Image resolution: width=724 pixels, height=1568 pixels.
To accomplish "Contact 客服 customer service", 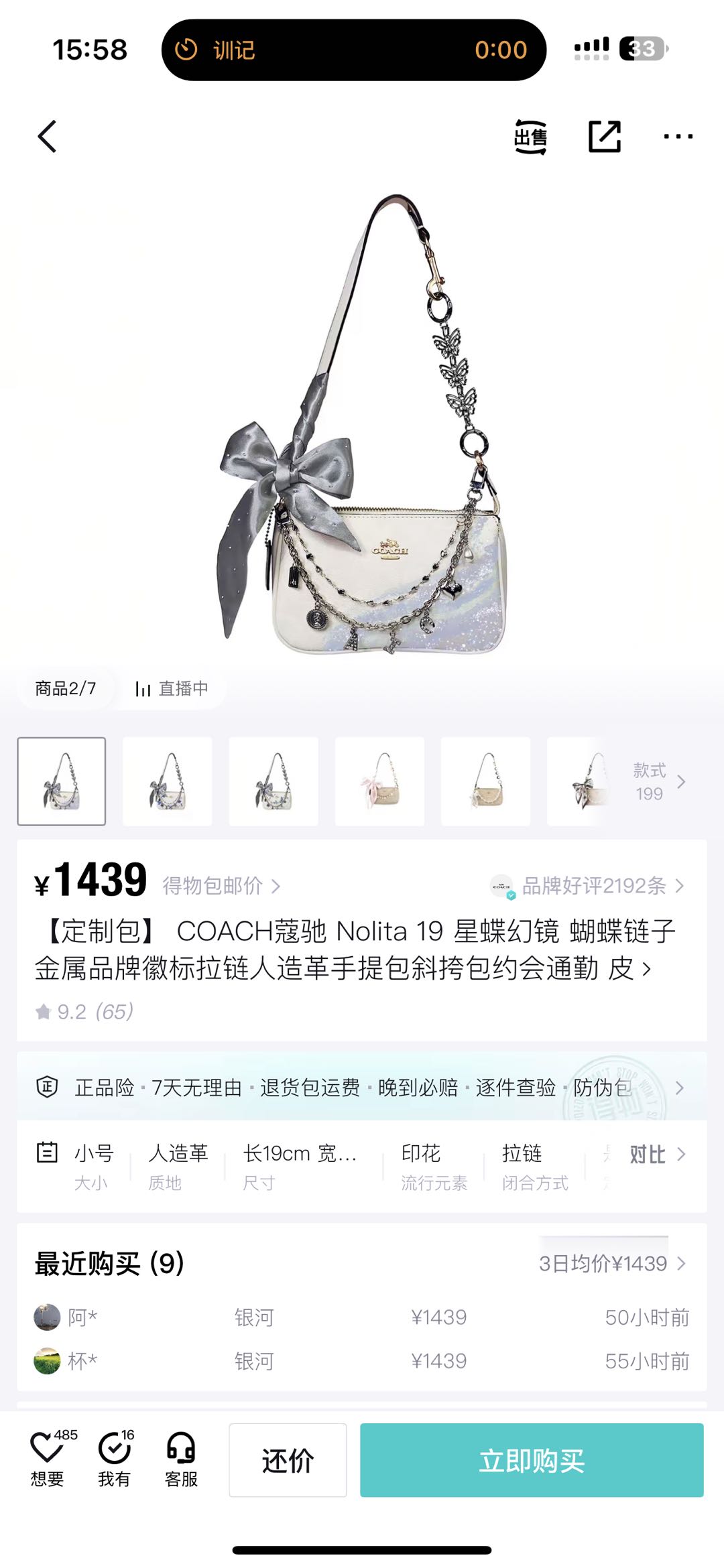I will click(181, 1459).
